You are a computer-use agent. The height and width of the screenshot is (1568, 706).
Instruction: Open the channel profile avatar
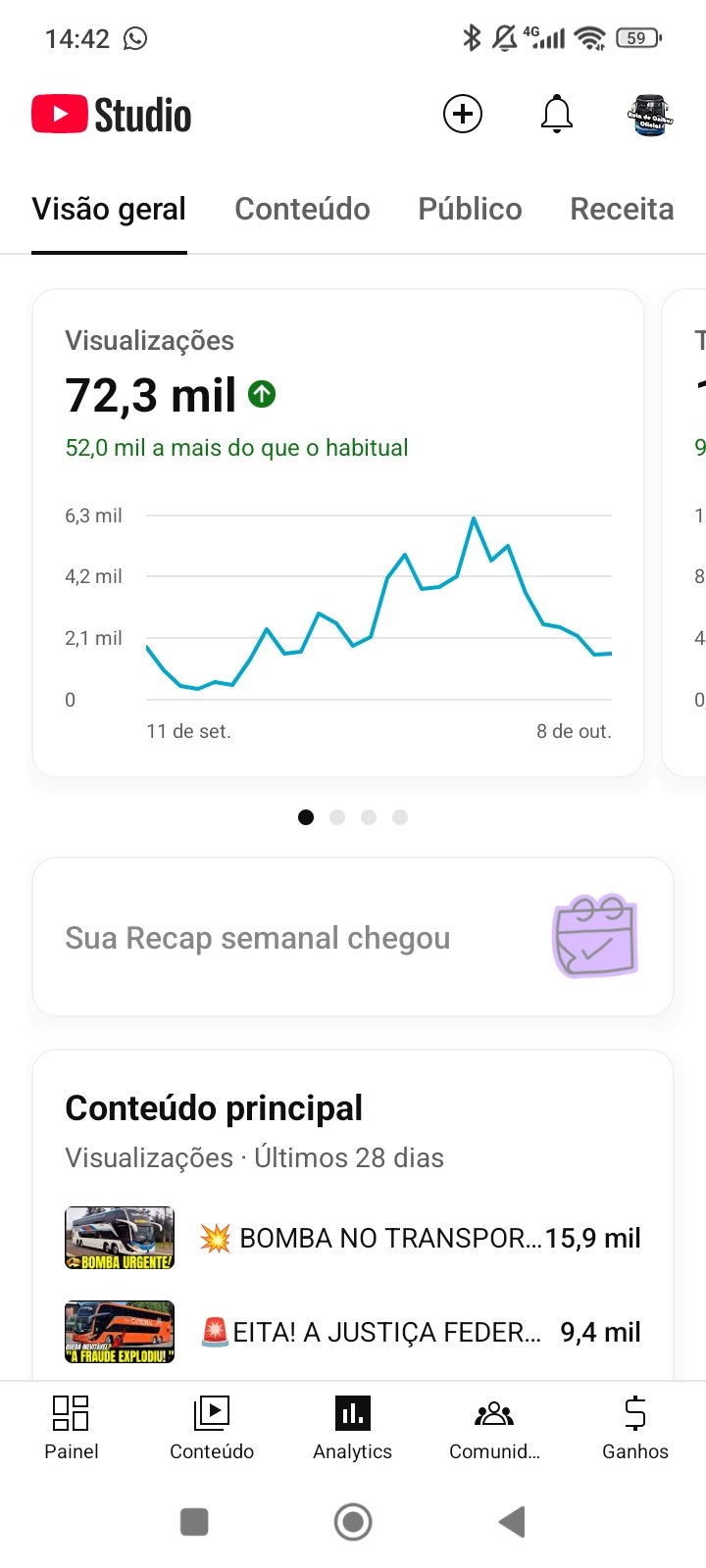point(649,115)
